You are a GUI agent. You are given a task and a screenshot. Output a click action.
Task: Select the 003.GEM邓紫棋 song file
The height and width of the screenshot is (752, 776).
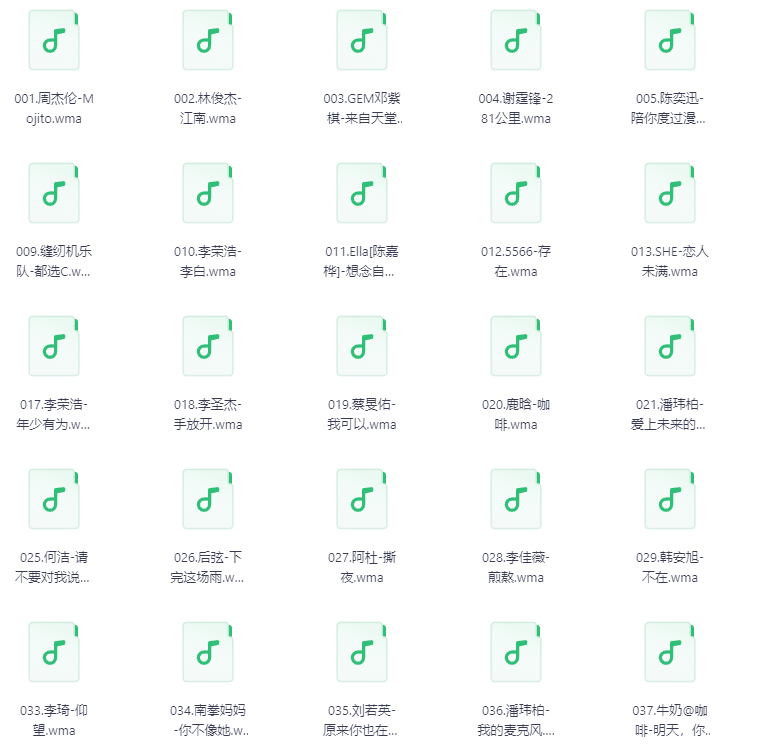click(x=362, y=39)
